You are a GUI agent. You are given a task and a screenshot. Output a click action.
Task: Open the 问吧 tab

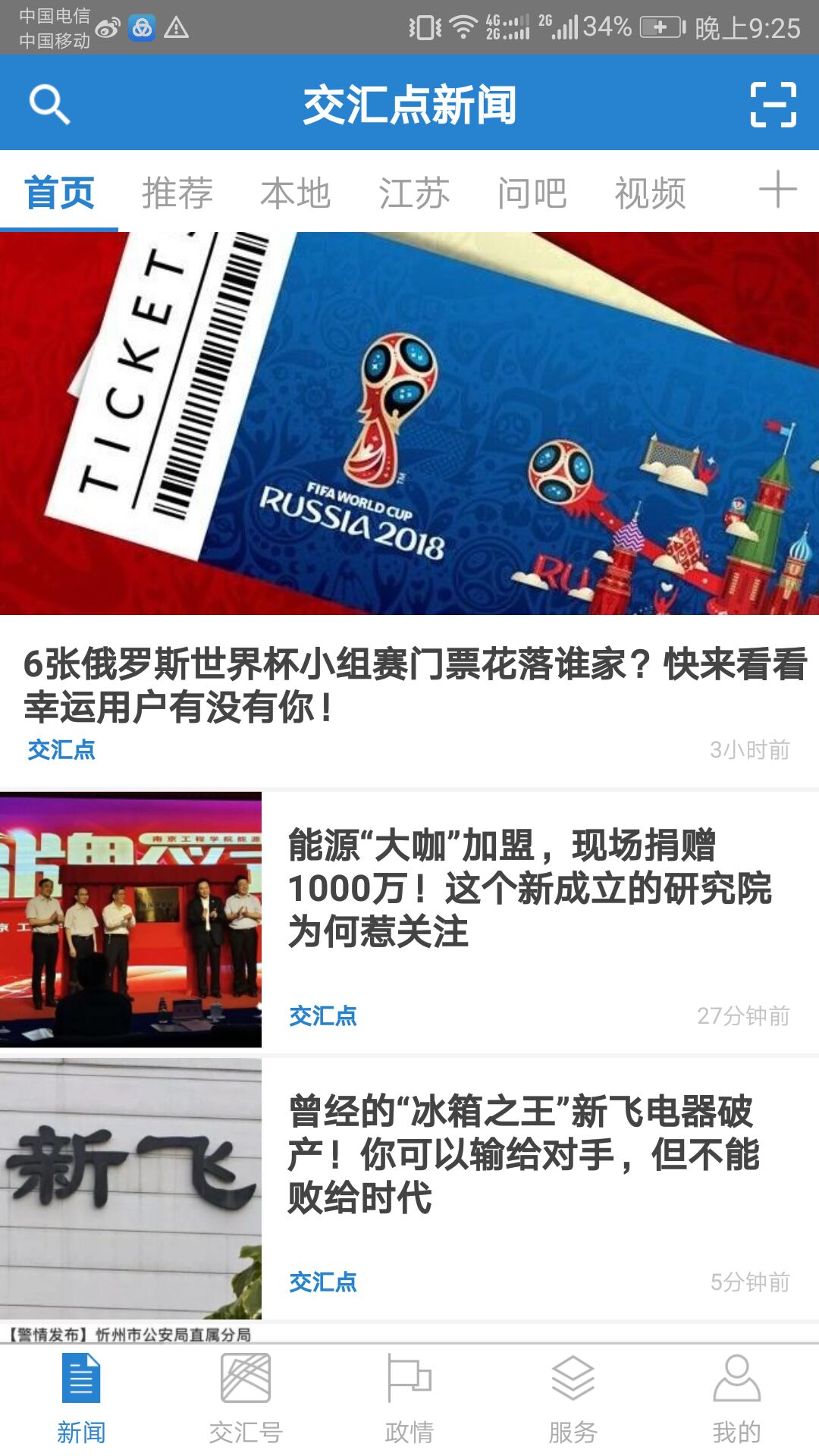532,193
